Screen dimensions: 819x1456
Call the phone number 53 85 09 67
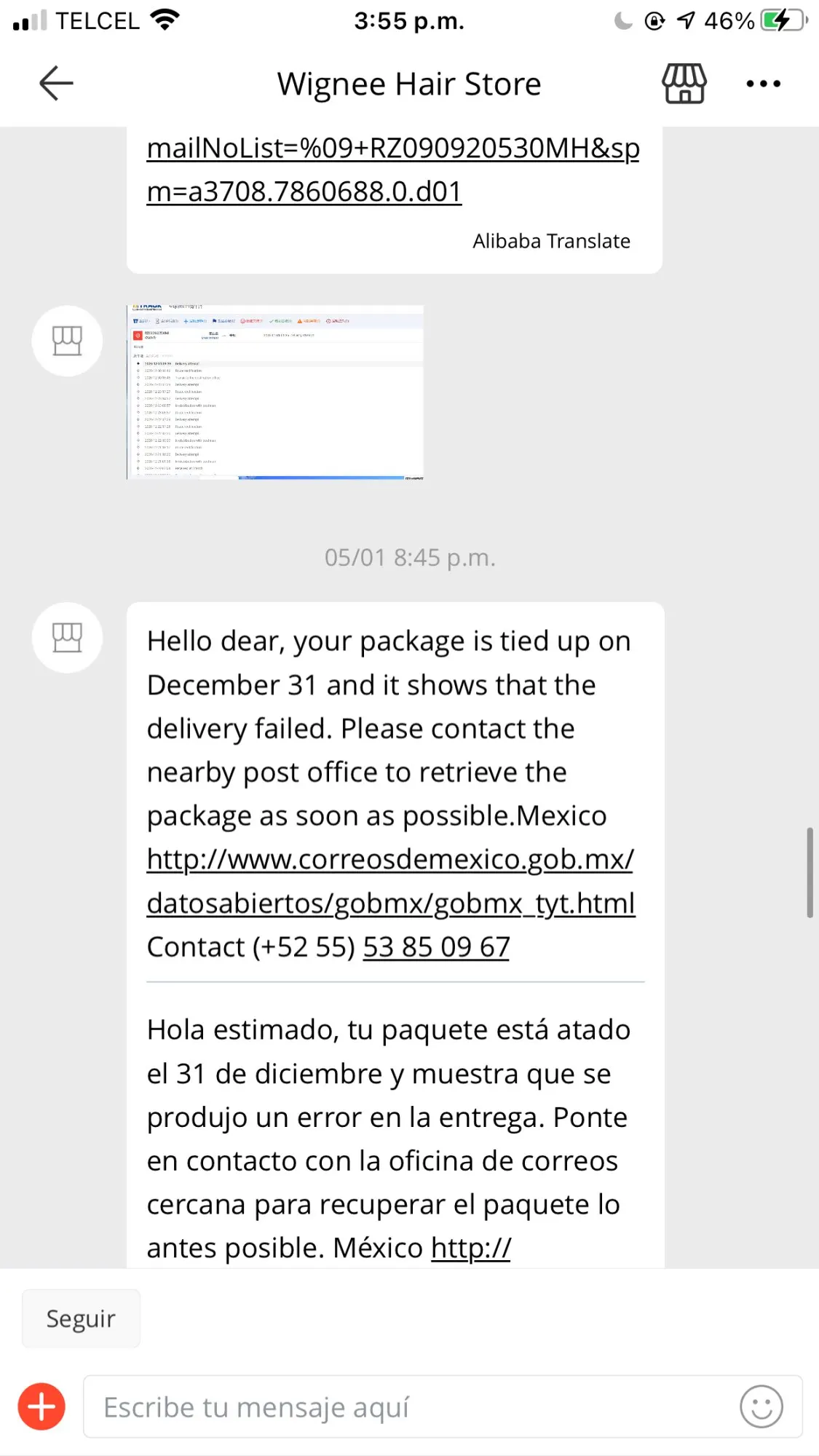[436, 947]
